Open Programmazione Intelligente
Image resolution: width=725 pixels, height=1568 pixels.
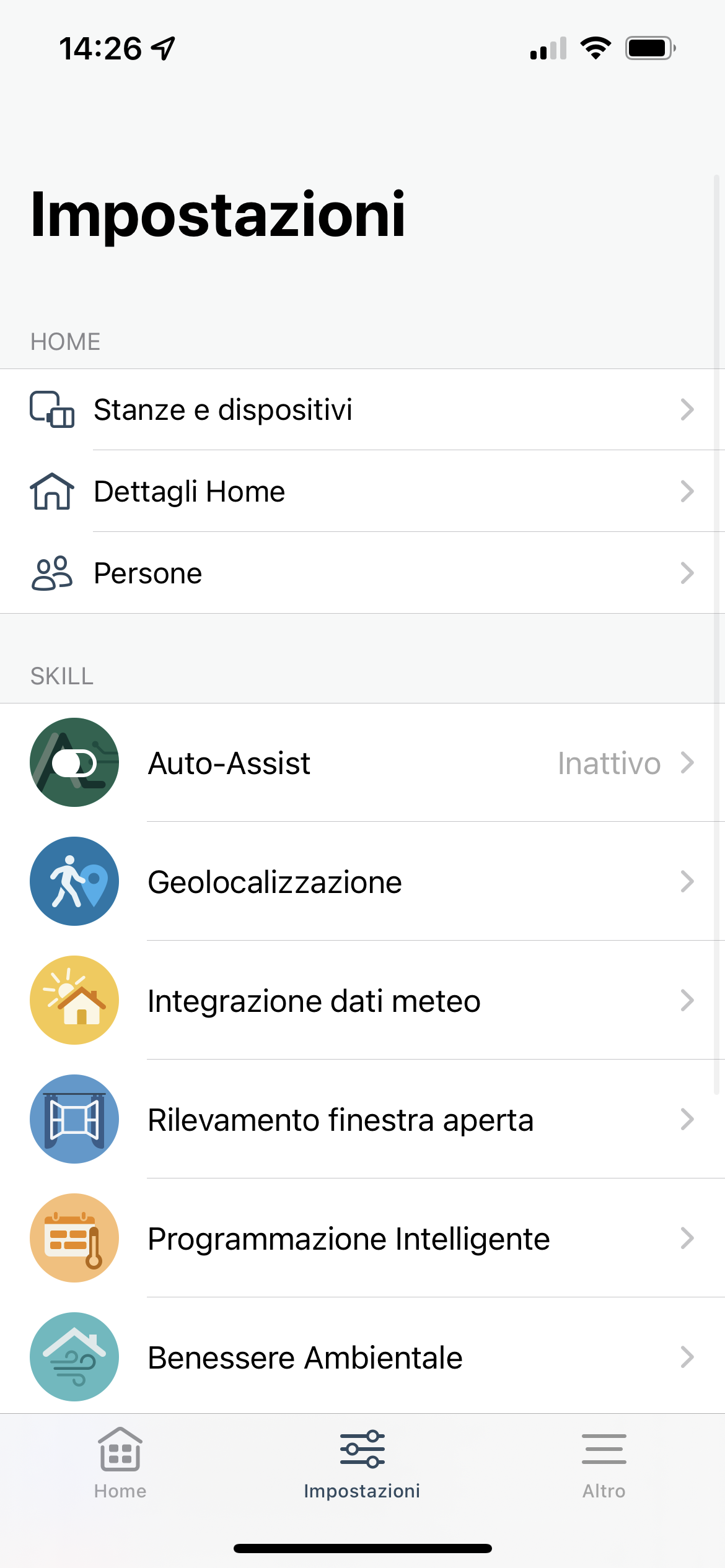362,1238
